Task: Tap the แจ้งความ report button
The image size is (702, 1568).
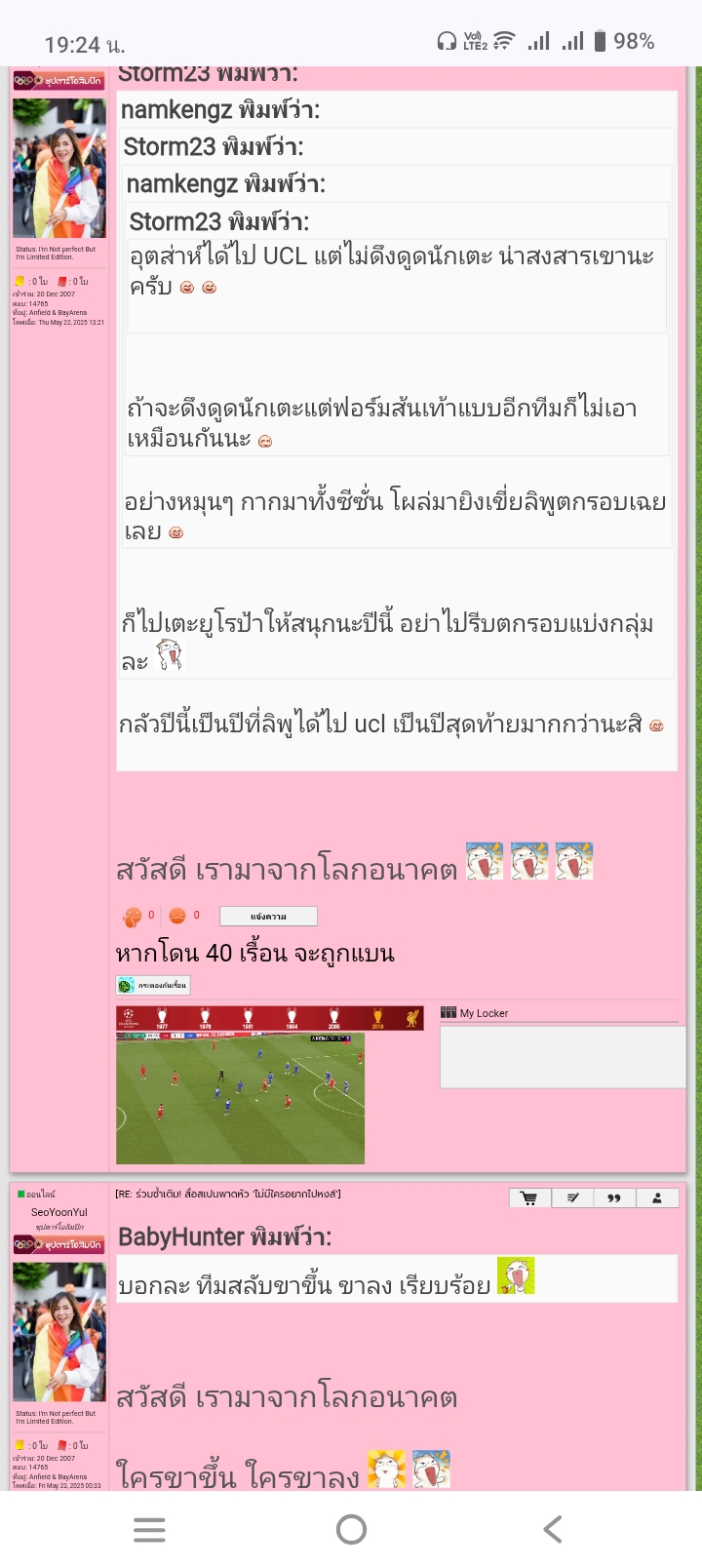Action: (x=268, y=916)
